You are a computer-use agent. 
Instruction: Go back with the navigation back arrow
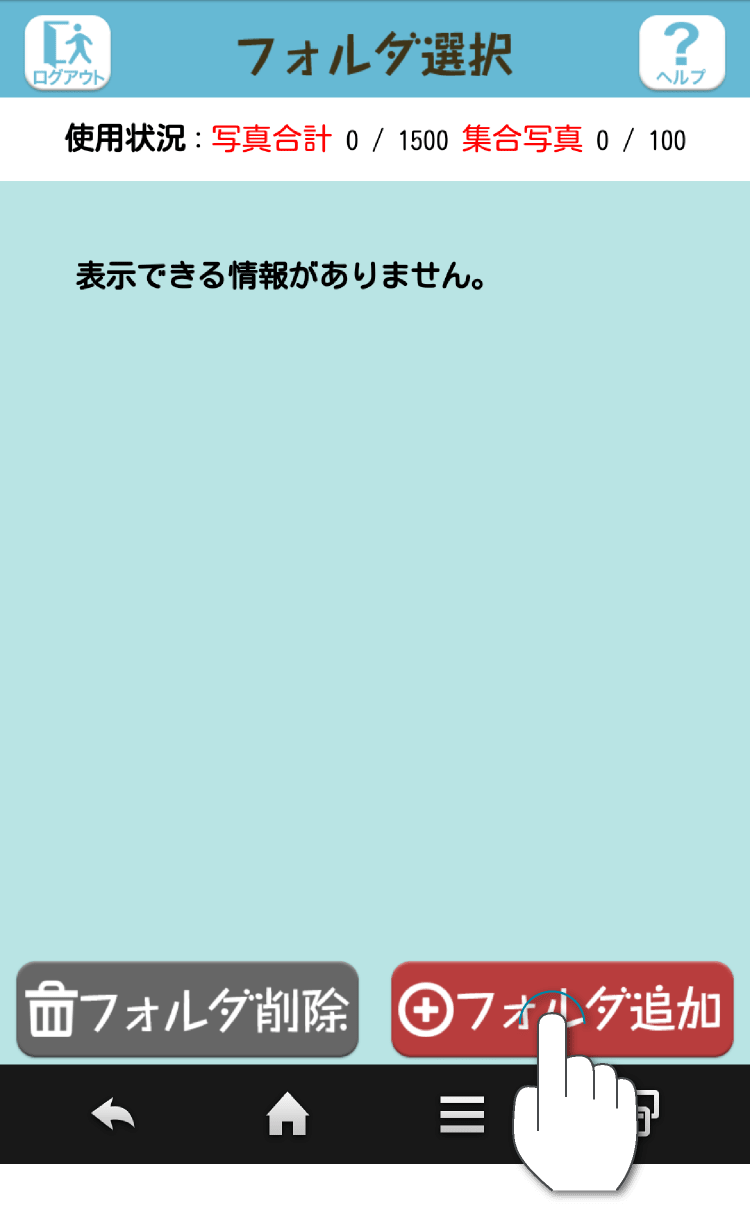[113, 1114]
